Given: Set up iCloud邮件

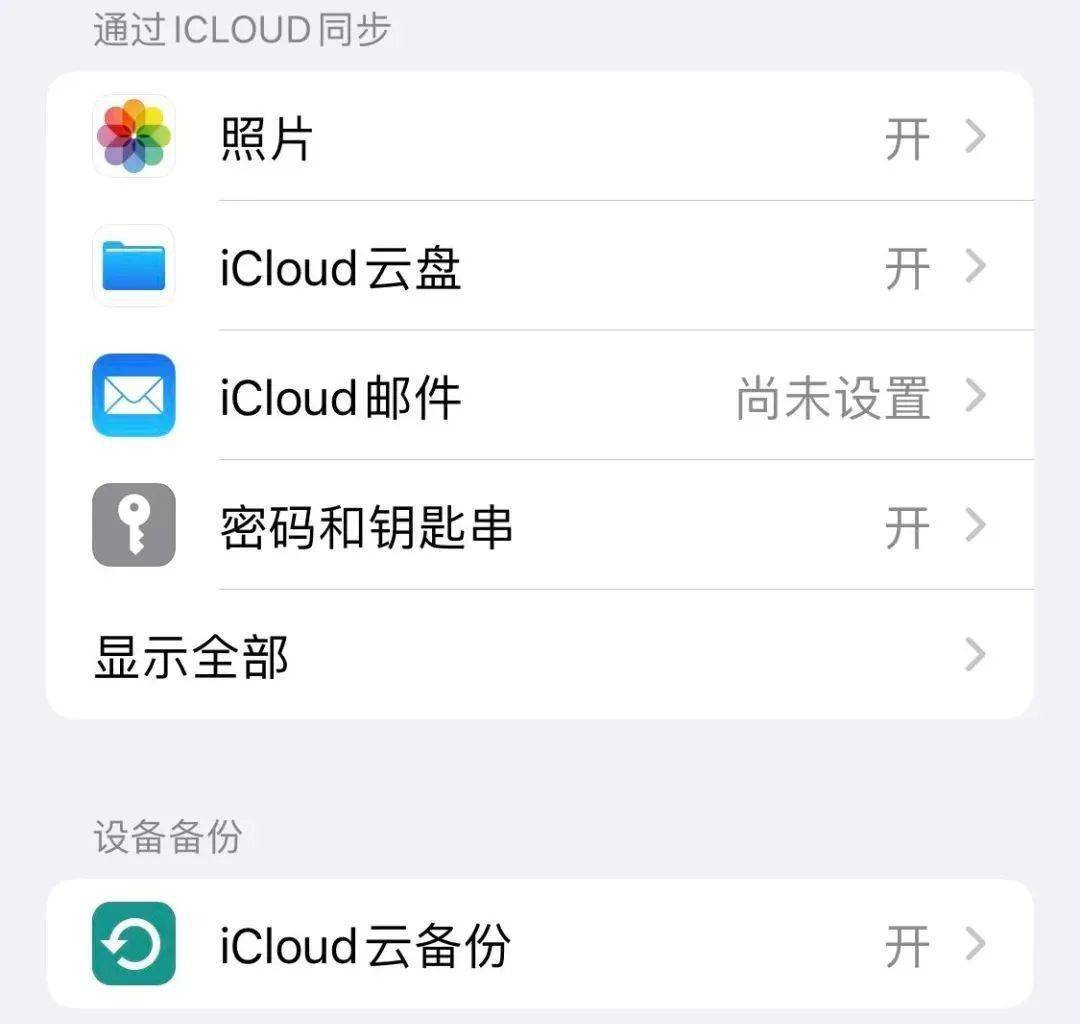Looking at the screenshot, I should [x=540, y=397].
